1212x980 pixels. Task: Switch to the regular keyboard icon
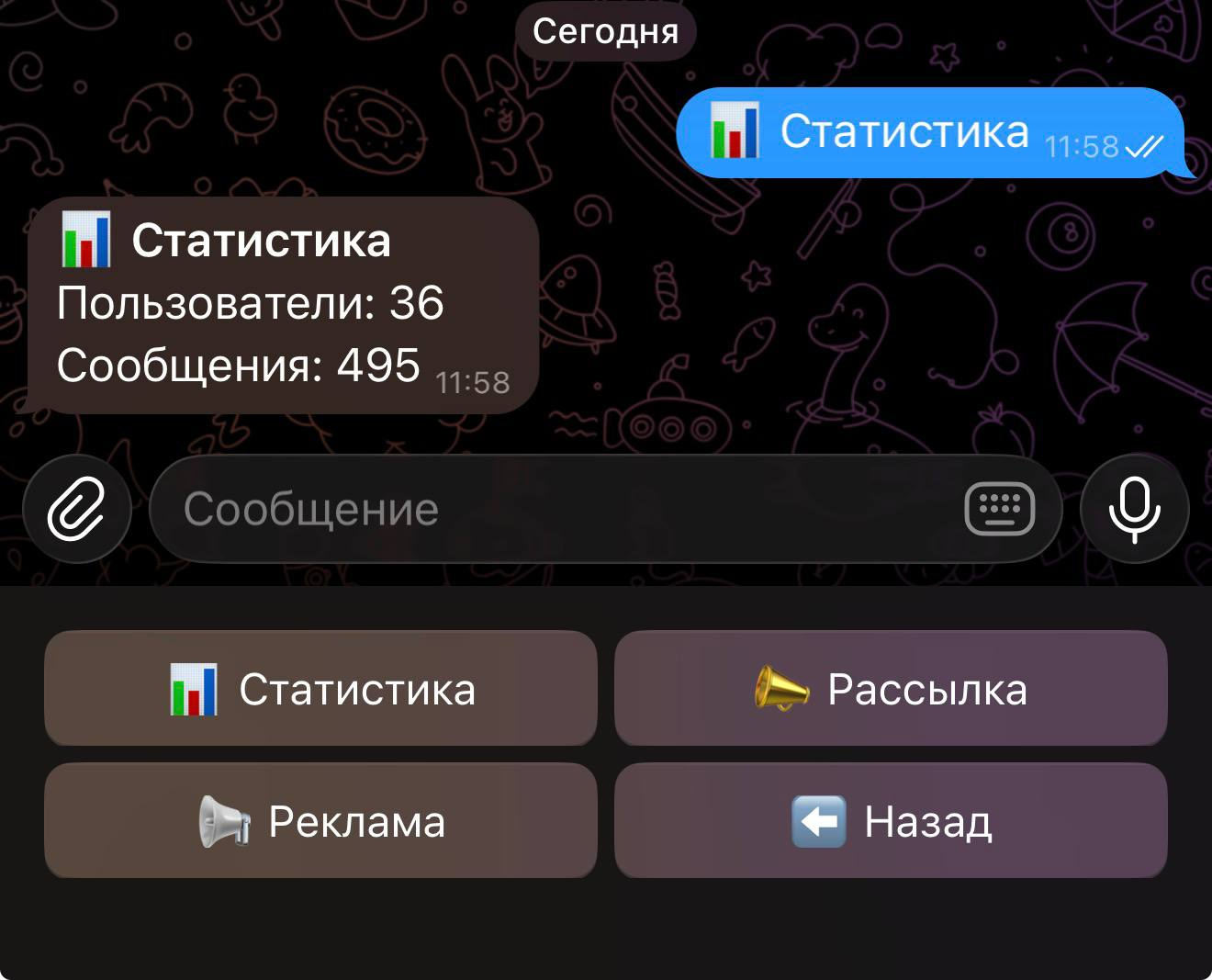click(x=999, y=509)
